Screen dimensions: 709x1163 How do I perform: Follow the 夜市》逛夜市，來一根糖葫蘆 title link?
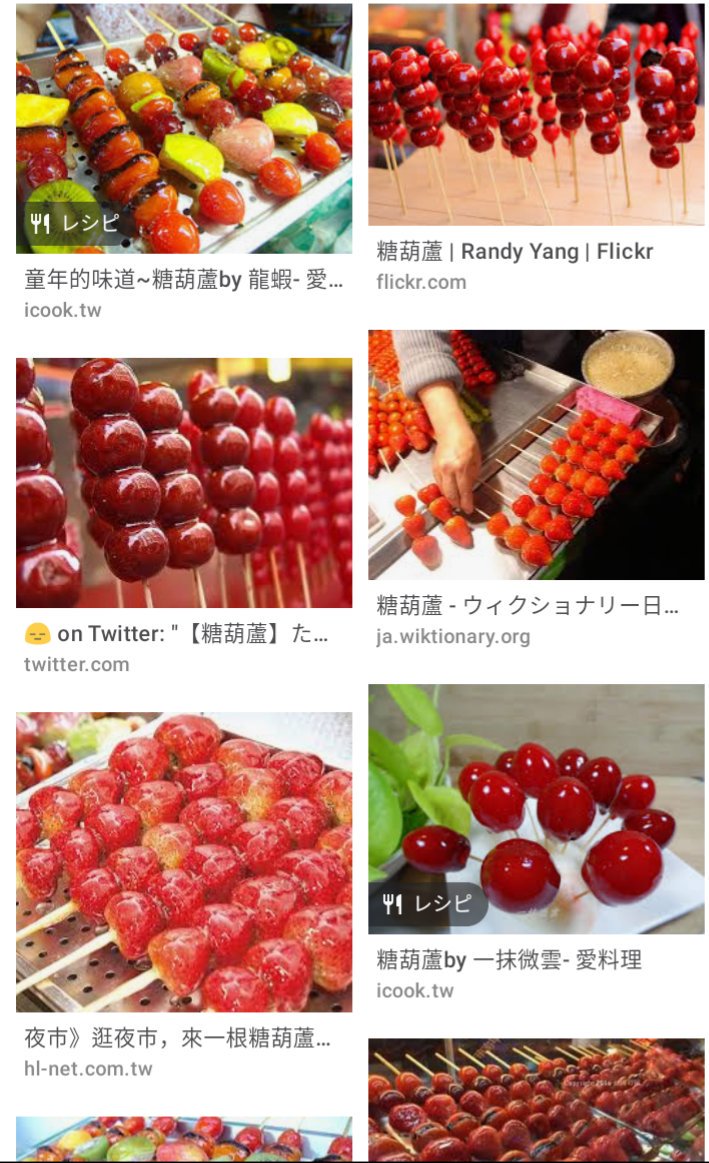coord(177,1039)
